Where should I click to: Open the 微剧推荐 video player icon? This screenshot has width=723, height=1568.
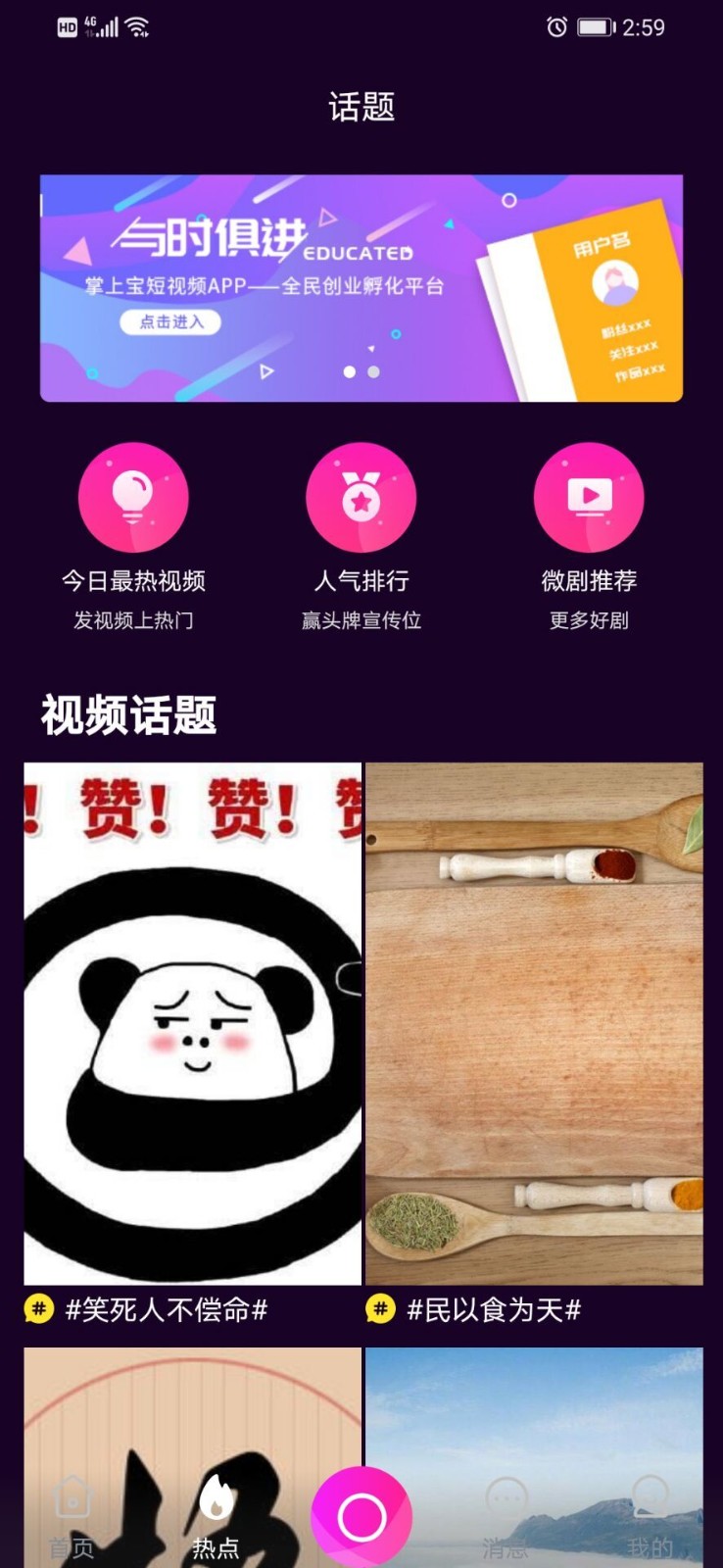pyautogui.click(x=588, y=497)
